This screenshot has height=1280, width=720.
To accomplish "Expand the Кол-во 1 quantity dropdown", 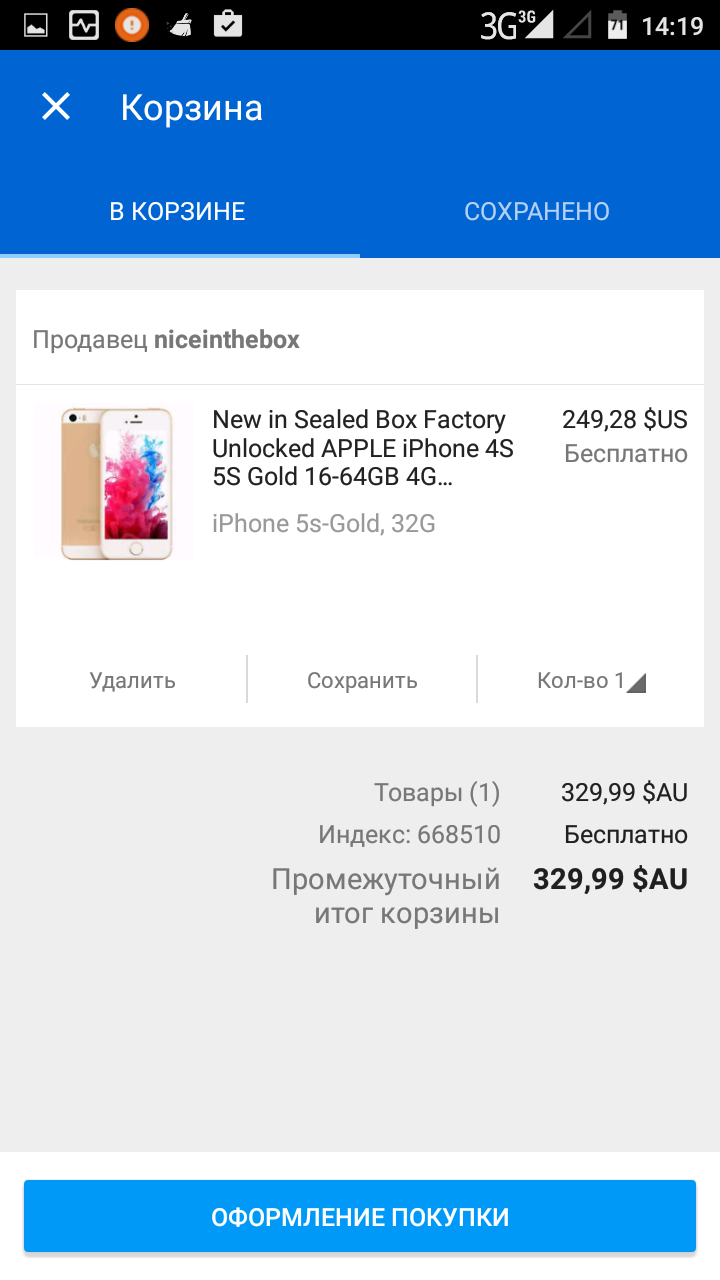I will [x=591, y=681].
